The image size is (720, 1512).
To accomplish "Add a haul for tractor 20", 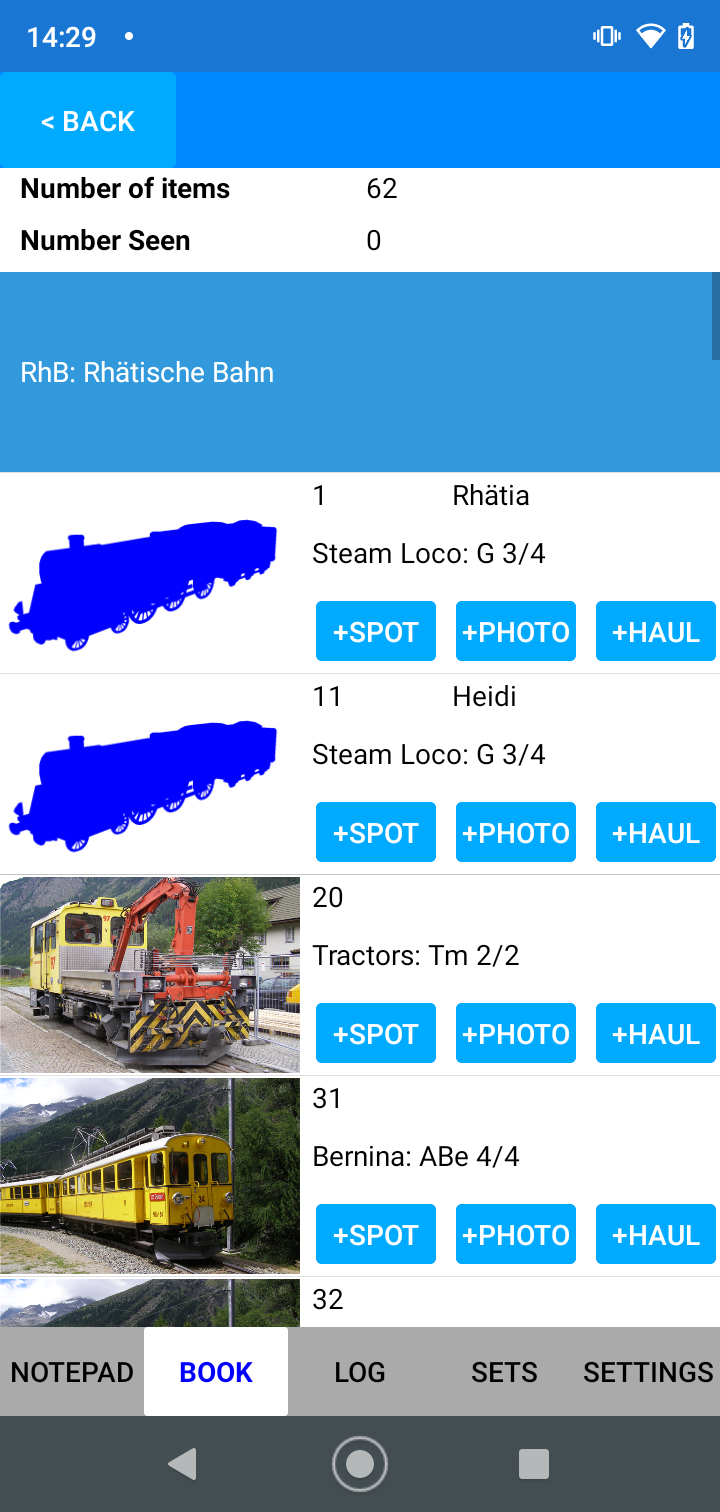I will click(655, 1033).
